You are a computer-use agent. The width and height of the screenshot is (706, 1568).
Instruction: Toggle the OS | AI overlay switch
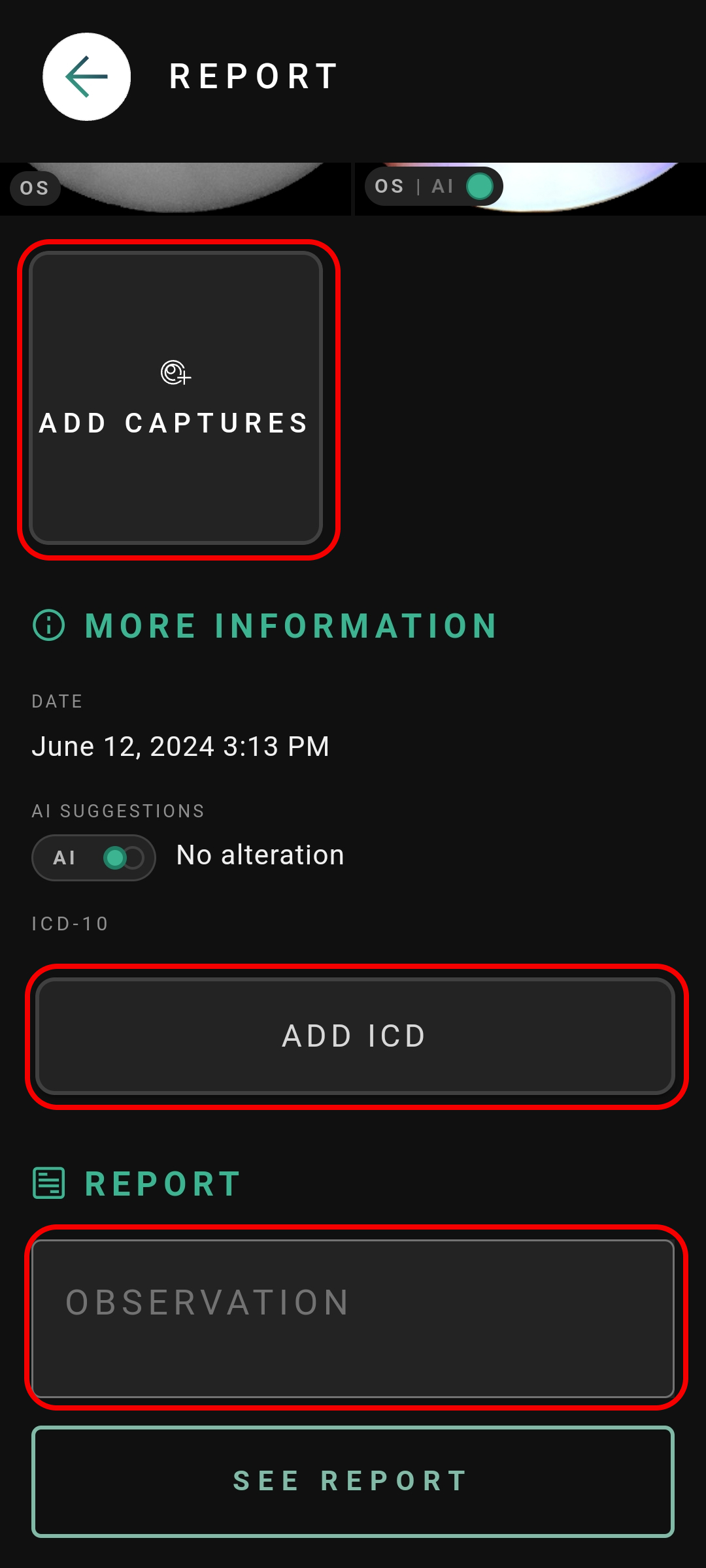pyautogui.click(x=434, y=186)
